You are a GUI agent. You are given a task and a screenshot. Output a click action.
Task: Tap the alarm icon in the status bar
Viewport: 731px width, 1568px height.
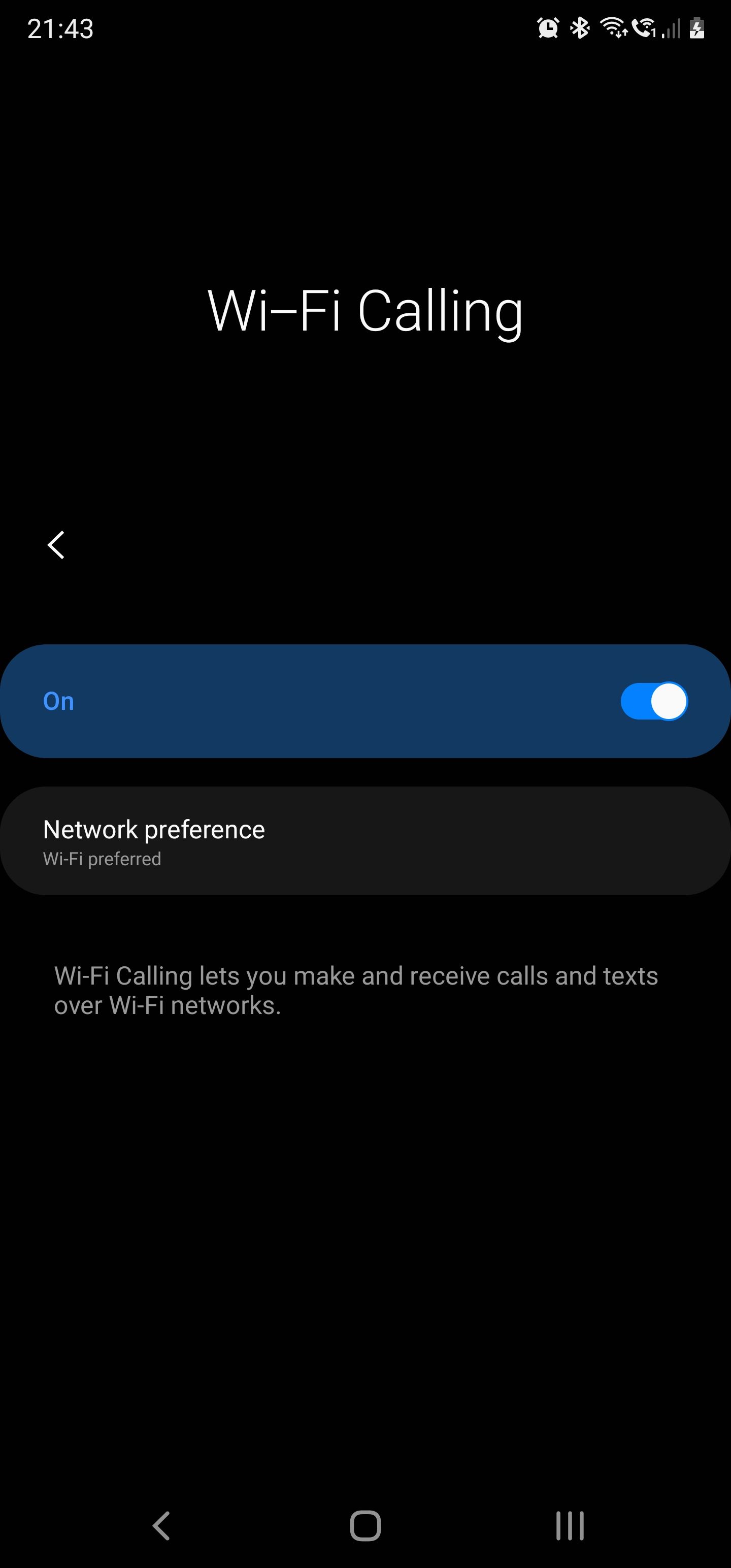547,27
